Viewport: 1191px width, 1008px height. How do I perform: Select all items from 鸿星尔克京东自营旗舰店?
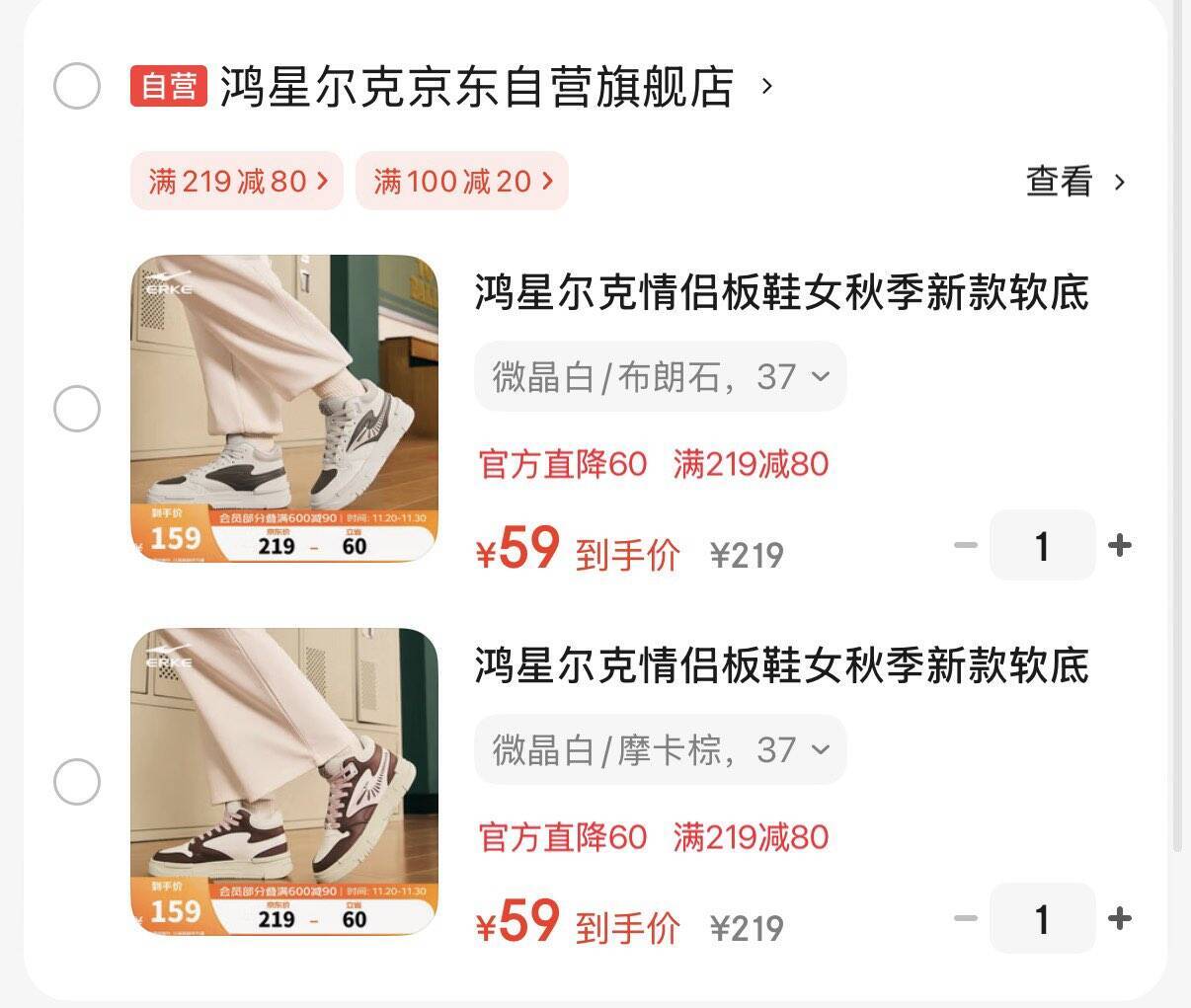[x=76, y=86]
